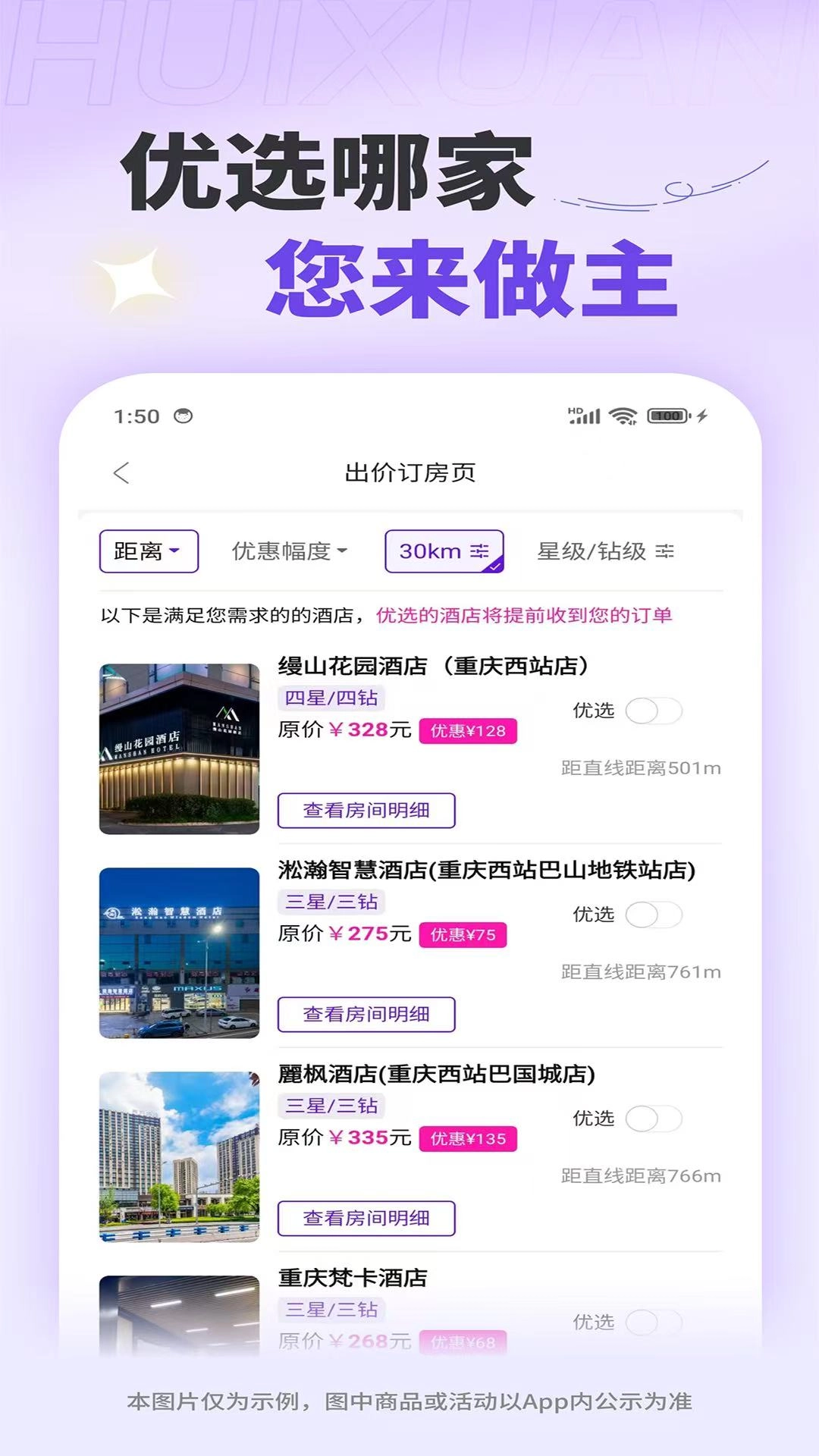Image resolution: width=819 pixels, height=1456 pixels.
Task: Toggle 优选 on for 淞瀚智慧酒店
Action: tap(652, 915)
